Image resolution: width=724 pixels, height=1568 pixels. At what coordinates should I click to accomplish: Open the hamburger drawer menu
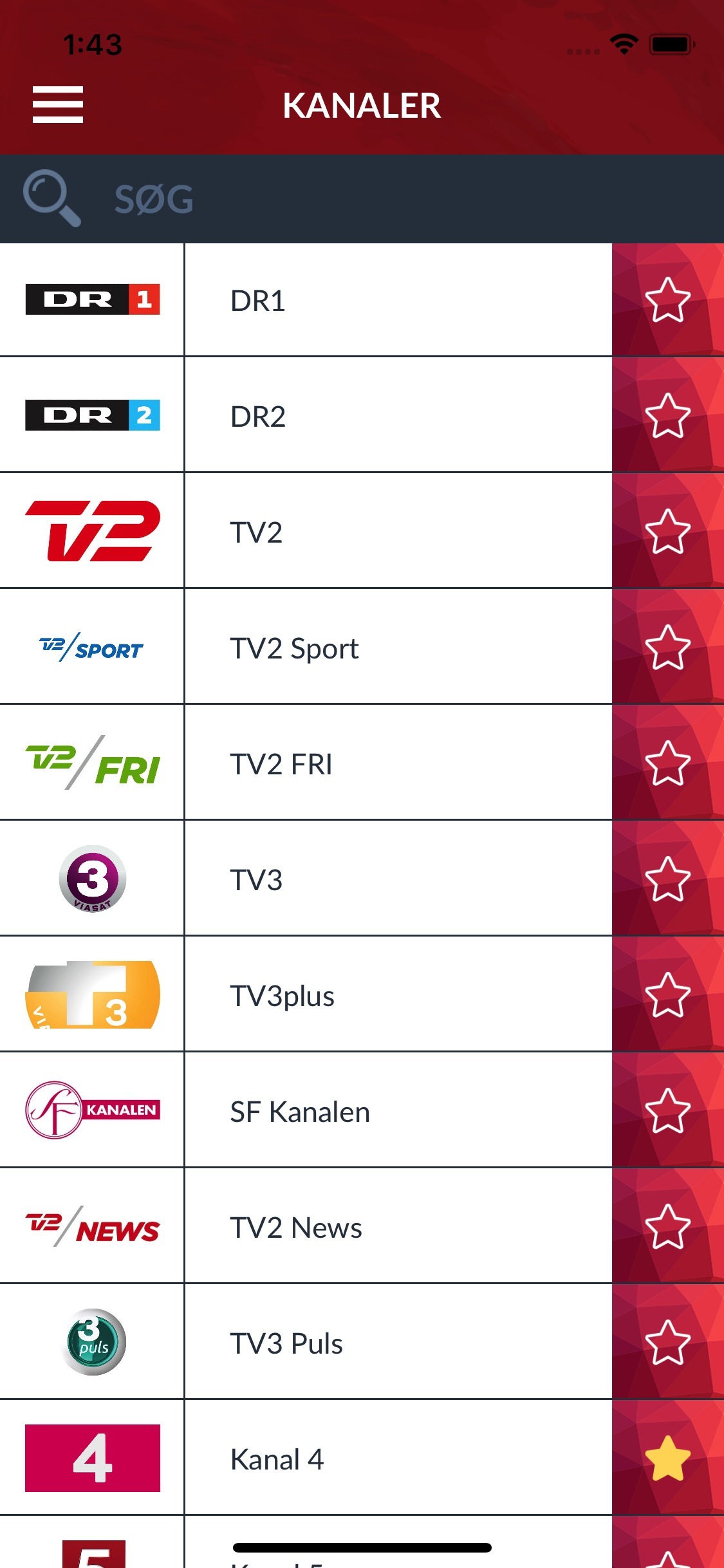58,104
